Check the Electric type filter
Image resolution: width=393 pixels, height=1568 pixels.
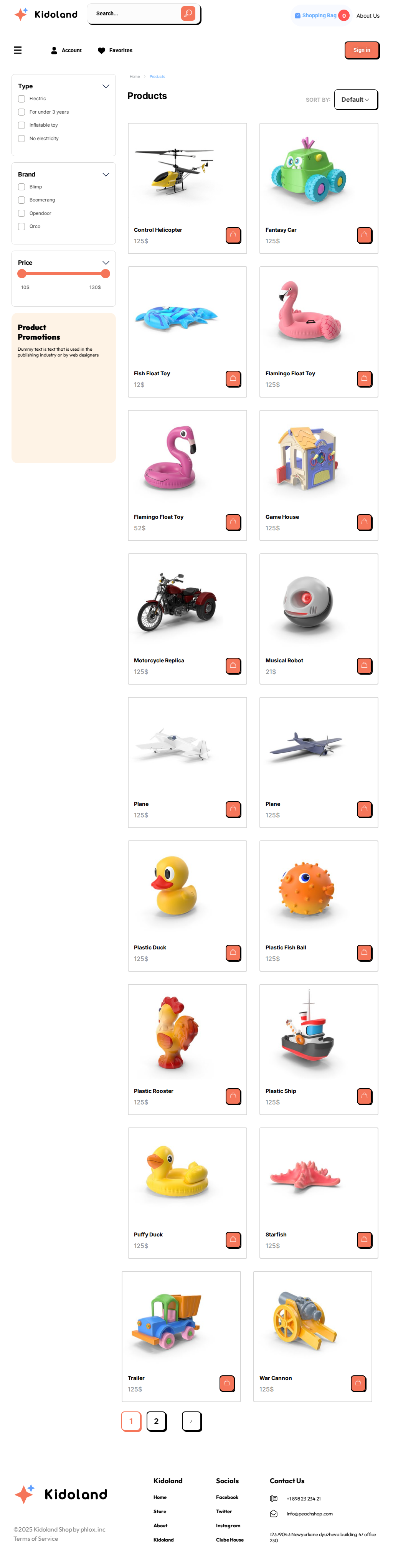(x=22, y=99)
